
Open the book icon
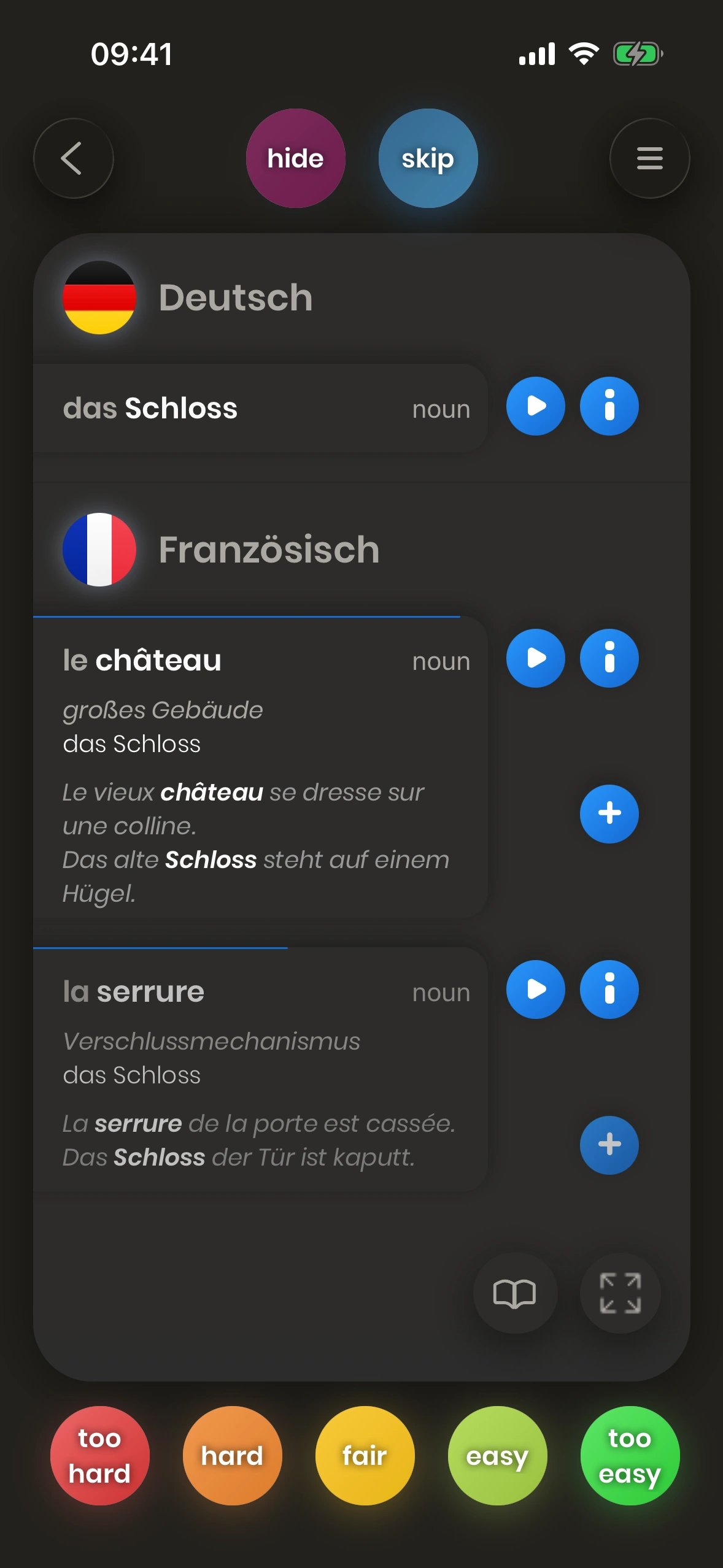pyautogui.click(x=514, y=1293)
